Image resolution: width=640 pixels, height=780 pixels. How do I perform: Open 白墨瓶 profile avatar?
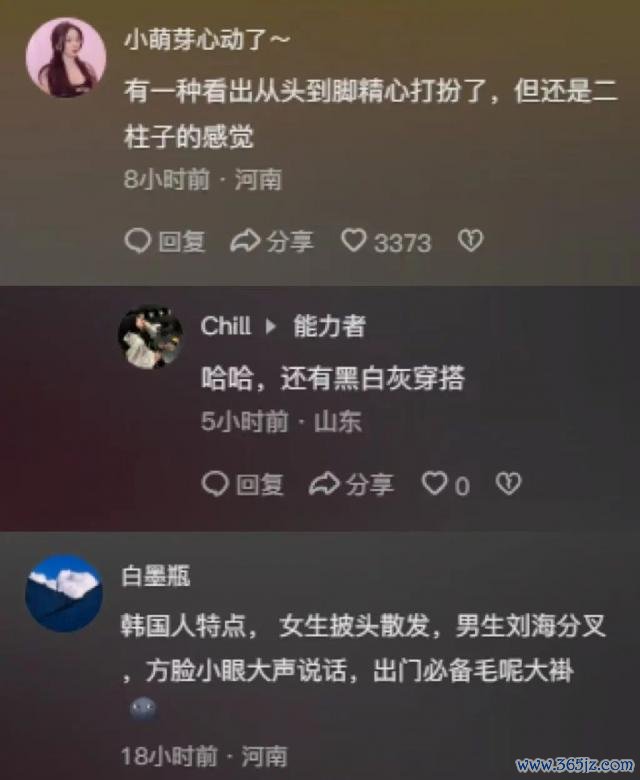[64, 593]
